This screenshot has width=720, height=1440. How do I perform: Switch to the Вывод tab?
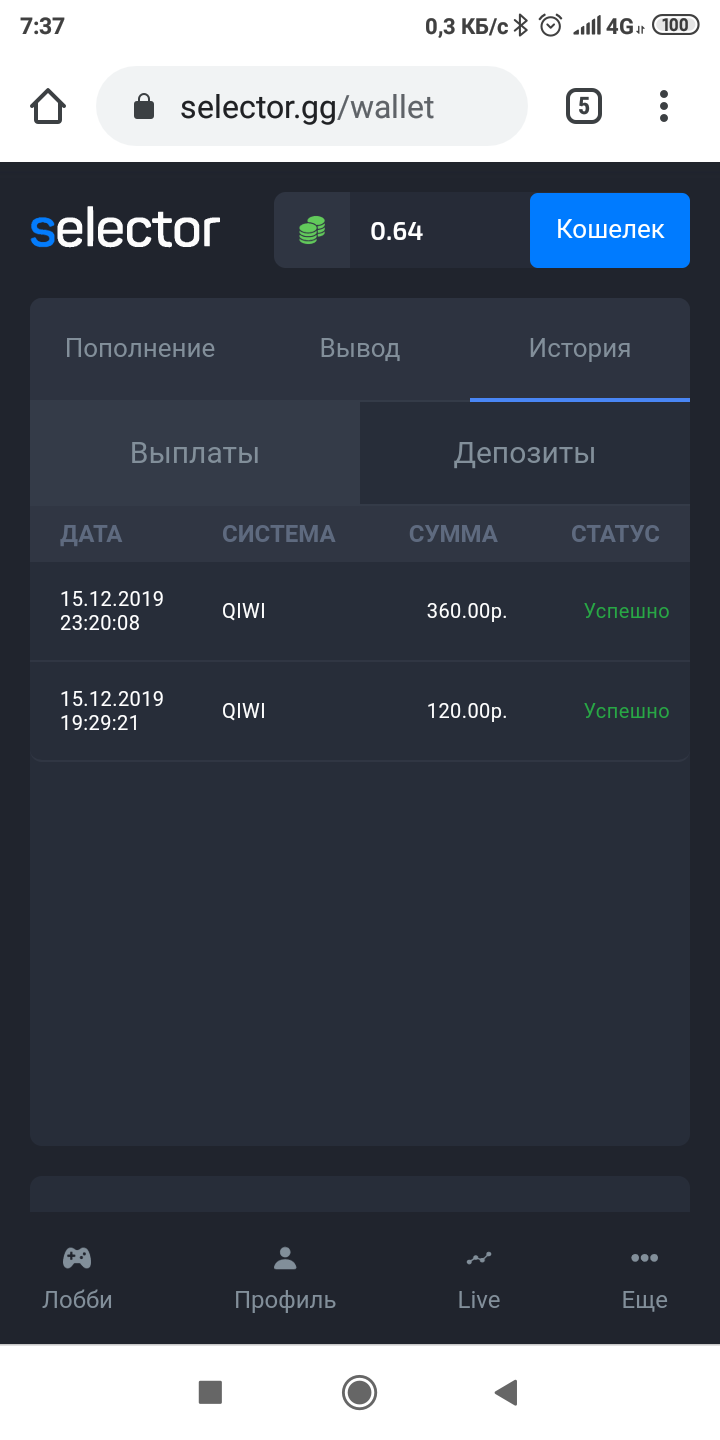(360, 349)
